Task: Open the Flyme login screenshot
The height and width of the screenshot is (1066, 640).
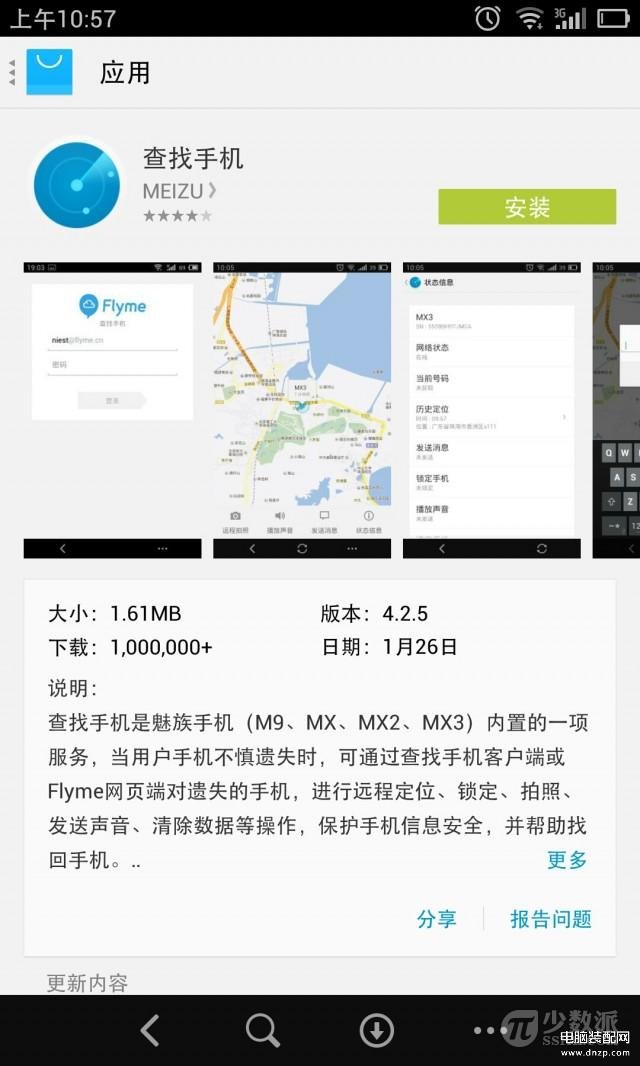Action: coord(112,409)
